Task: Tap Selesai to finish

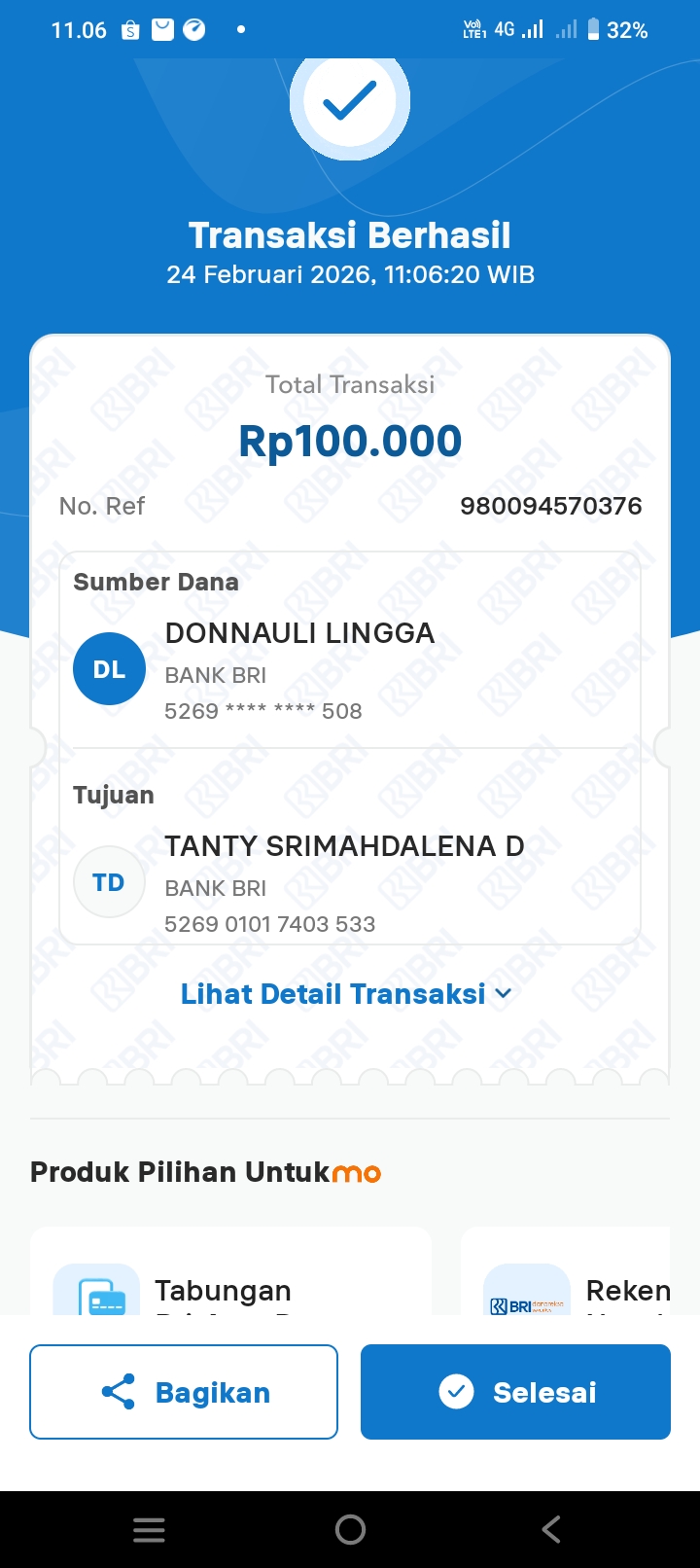Action: 515,1392
